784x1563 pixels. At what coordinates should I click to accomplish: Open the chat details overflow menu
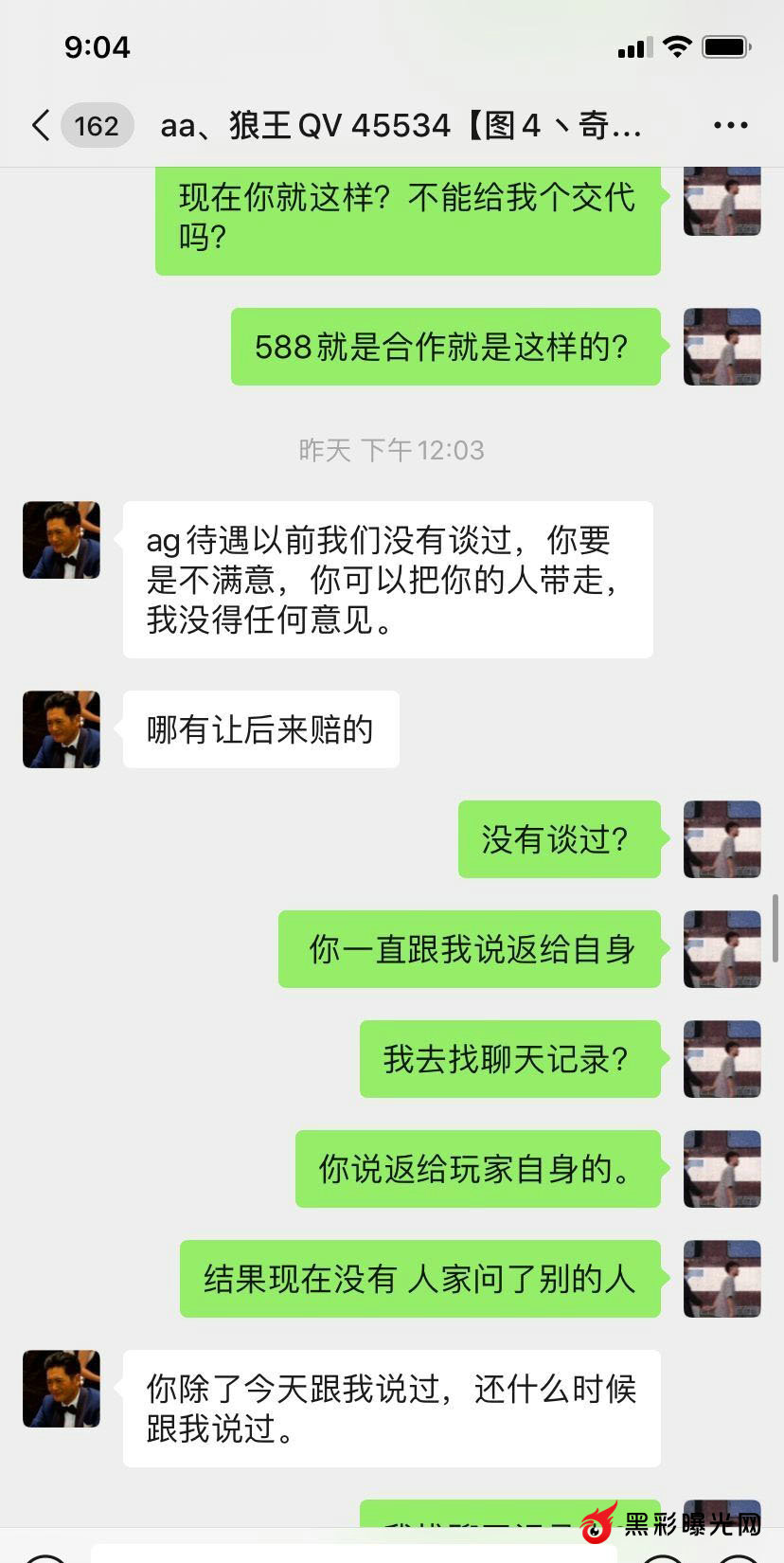[x=730, y=125]
